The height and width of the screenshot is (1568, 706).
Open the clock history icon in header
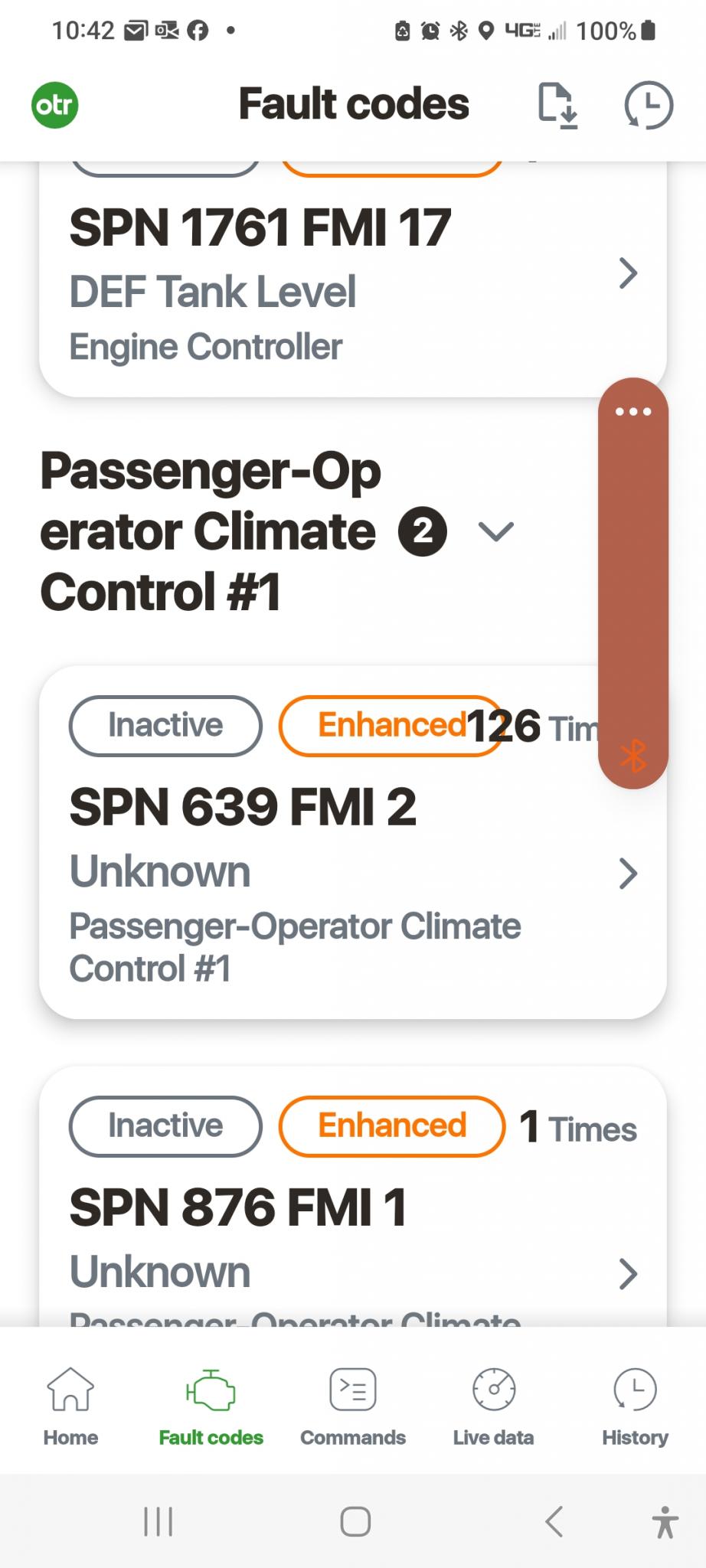coord(649,106)
